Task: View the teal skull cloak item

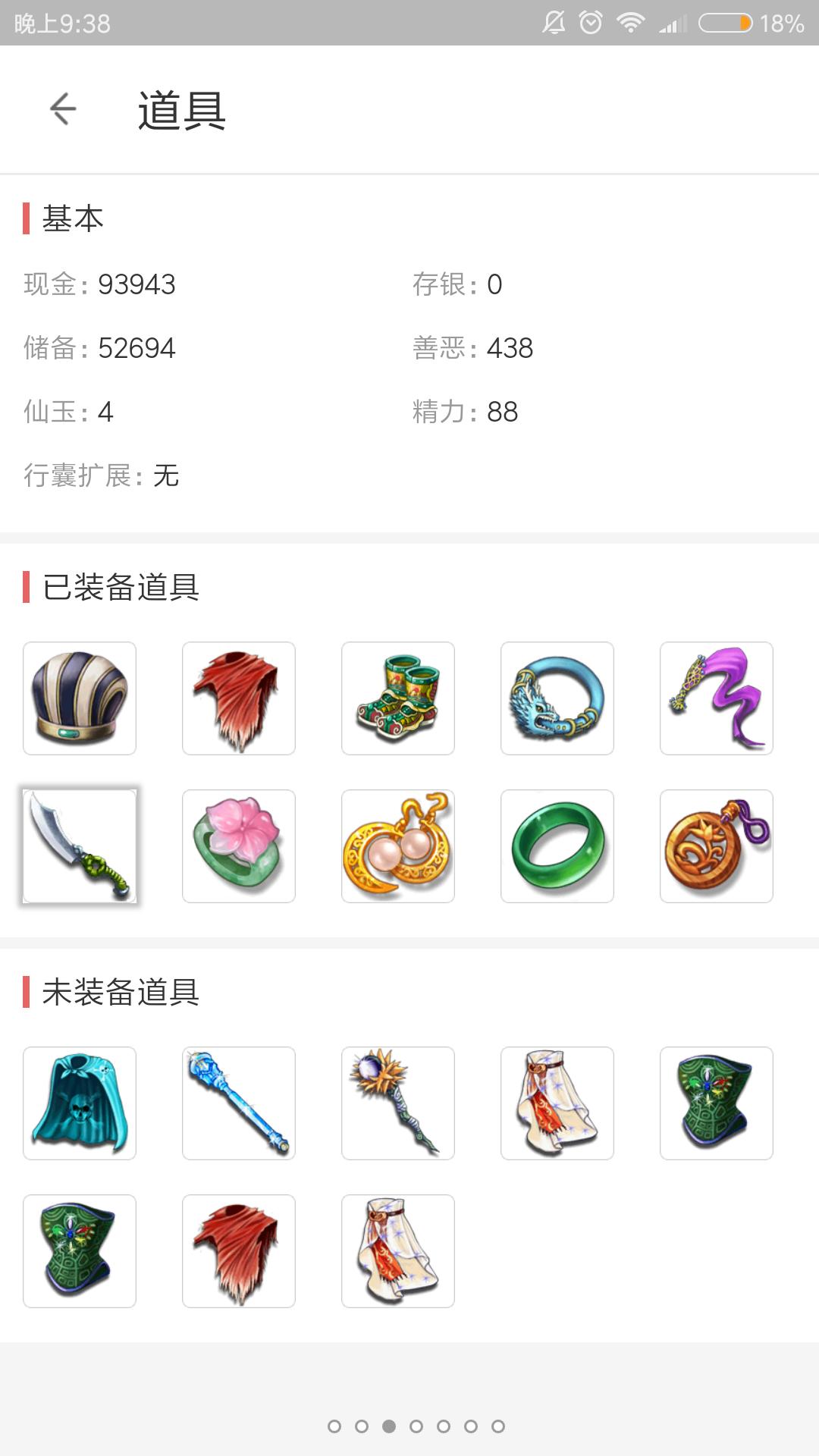Action: (80, 1103)
